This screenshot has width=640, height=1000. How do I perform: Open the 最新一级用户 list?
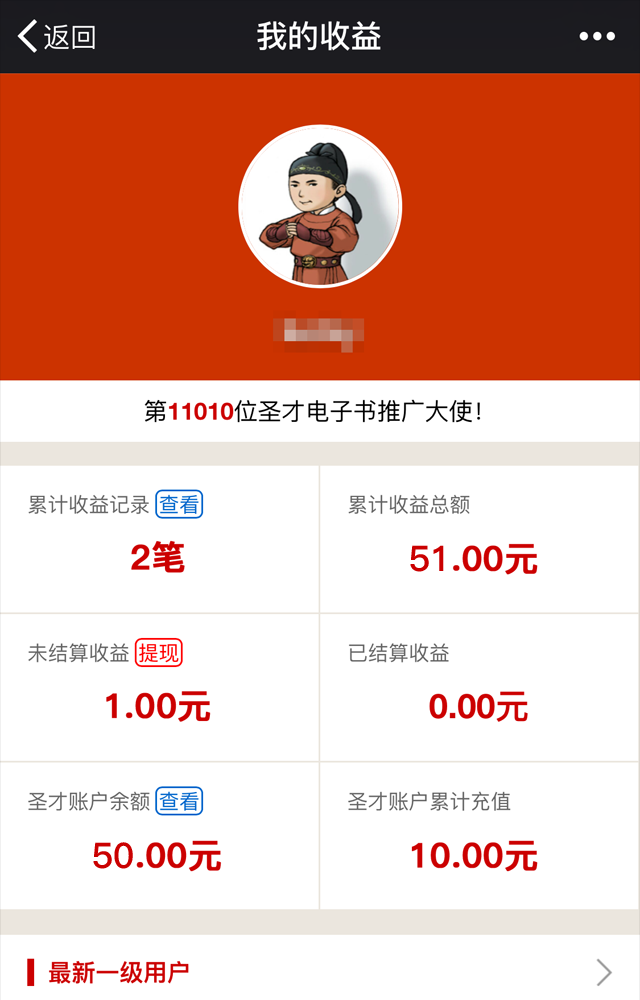[x=320, y=971]
